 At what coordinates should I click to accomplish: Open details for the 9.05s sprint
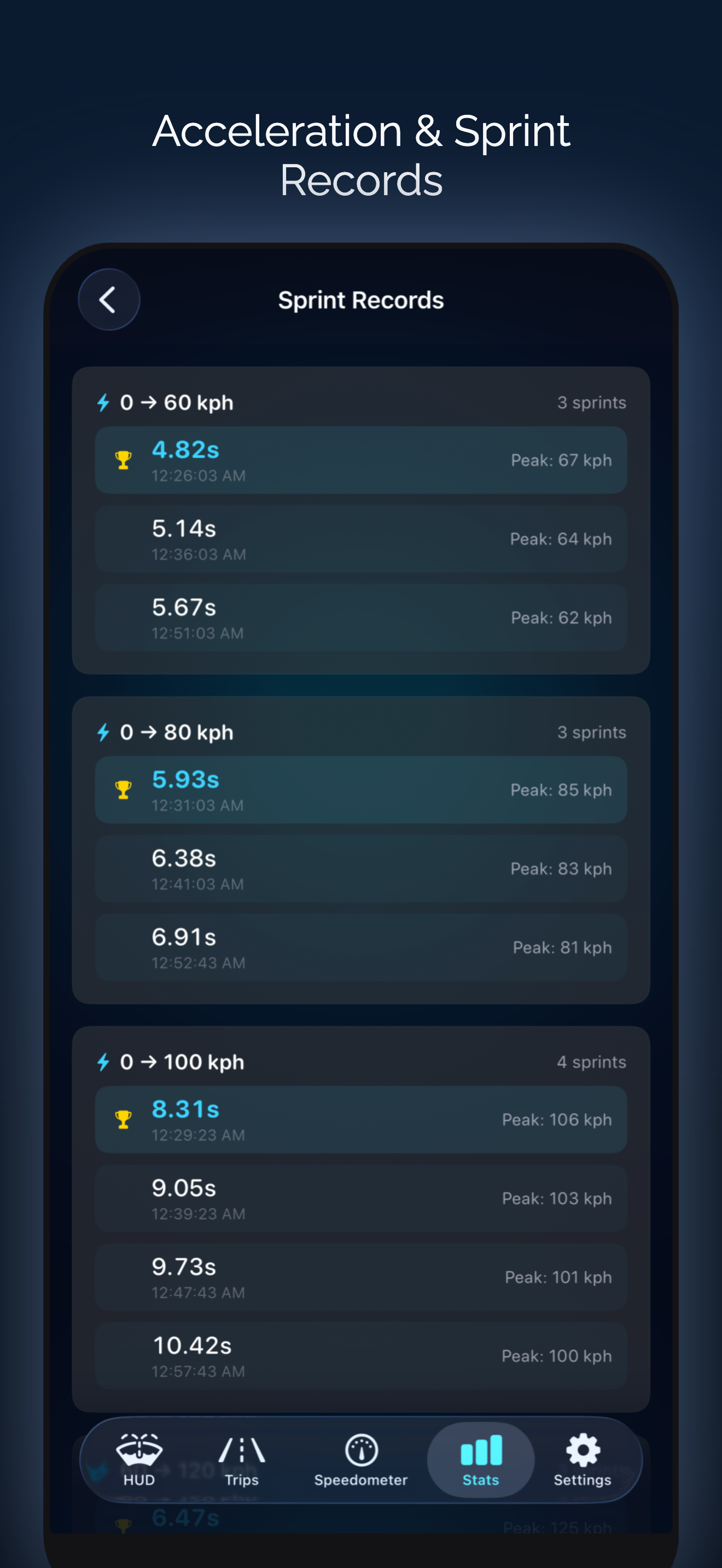click(360, 1198)
